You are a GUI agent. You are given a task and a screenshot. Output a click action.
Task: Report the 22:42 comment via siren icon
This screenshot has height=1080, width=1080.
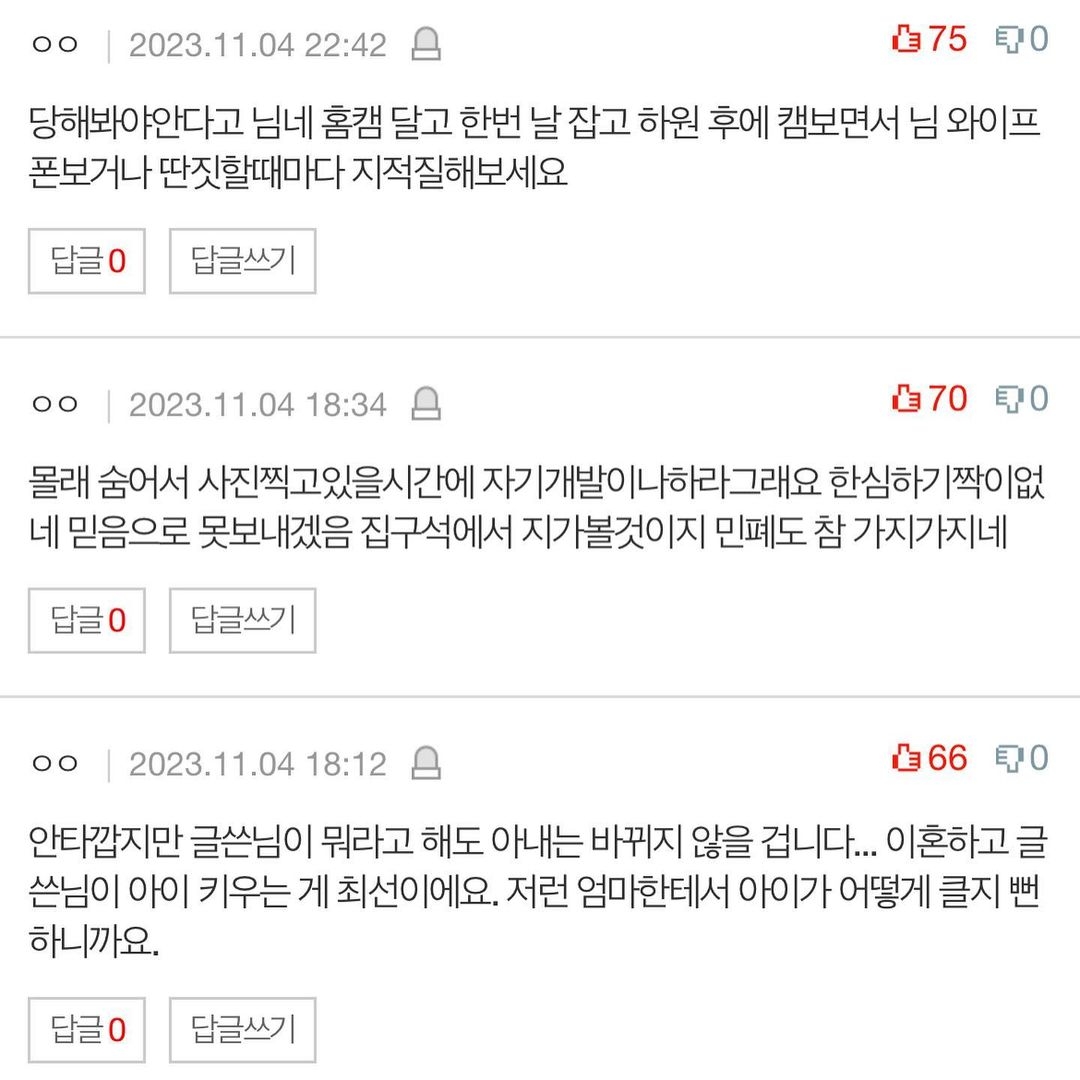point(428,45)
